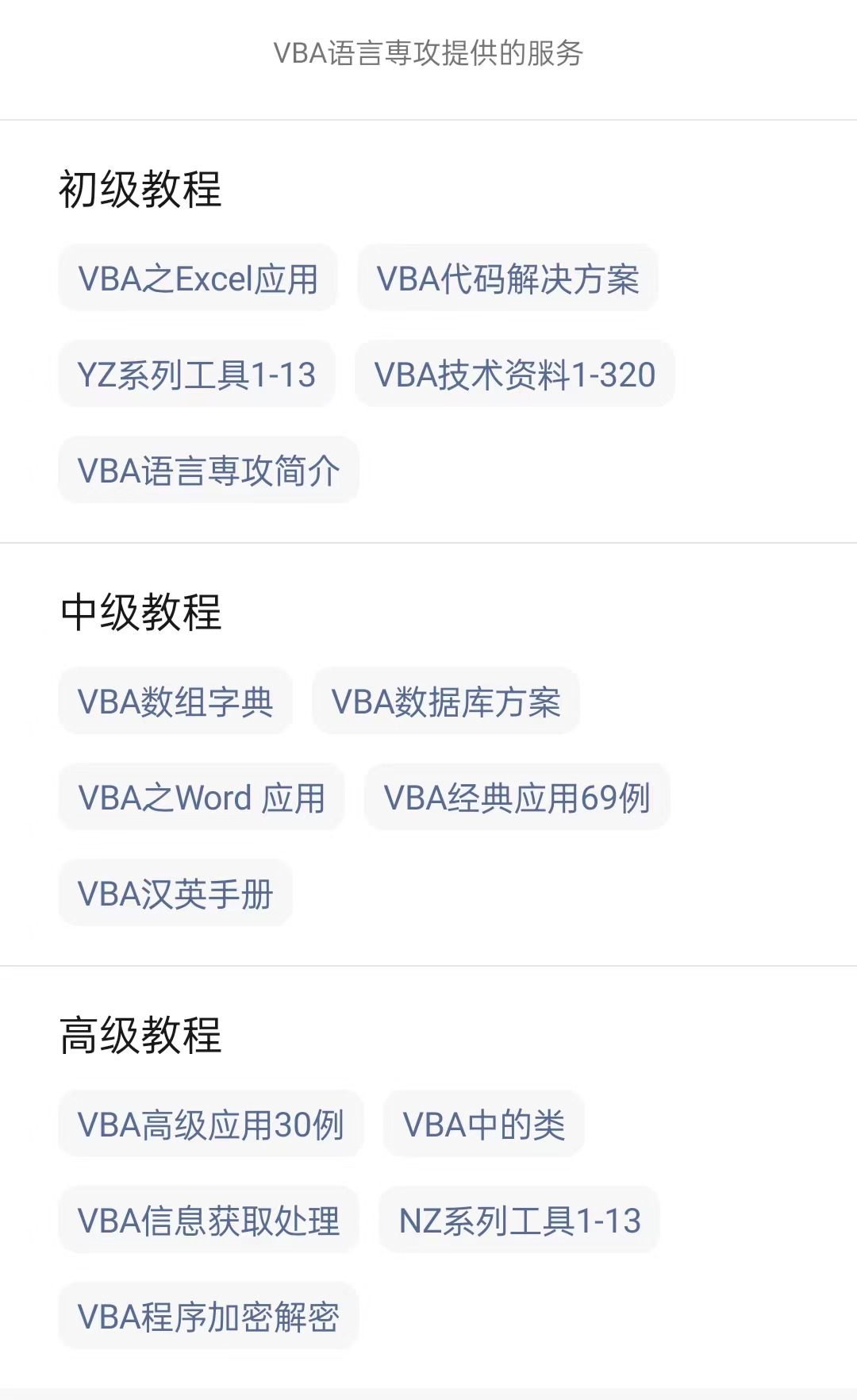Image resolution: width=857 pixels, height=1400 pixels.
Task: Open YZ系列工具1-13
Action: (198, 375)
